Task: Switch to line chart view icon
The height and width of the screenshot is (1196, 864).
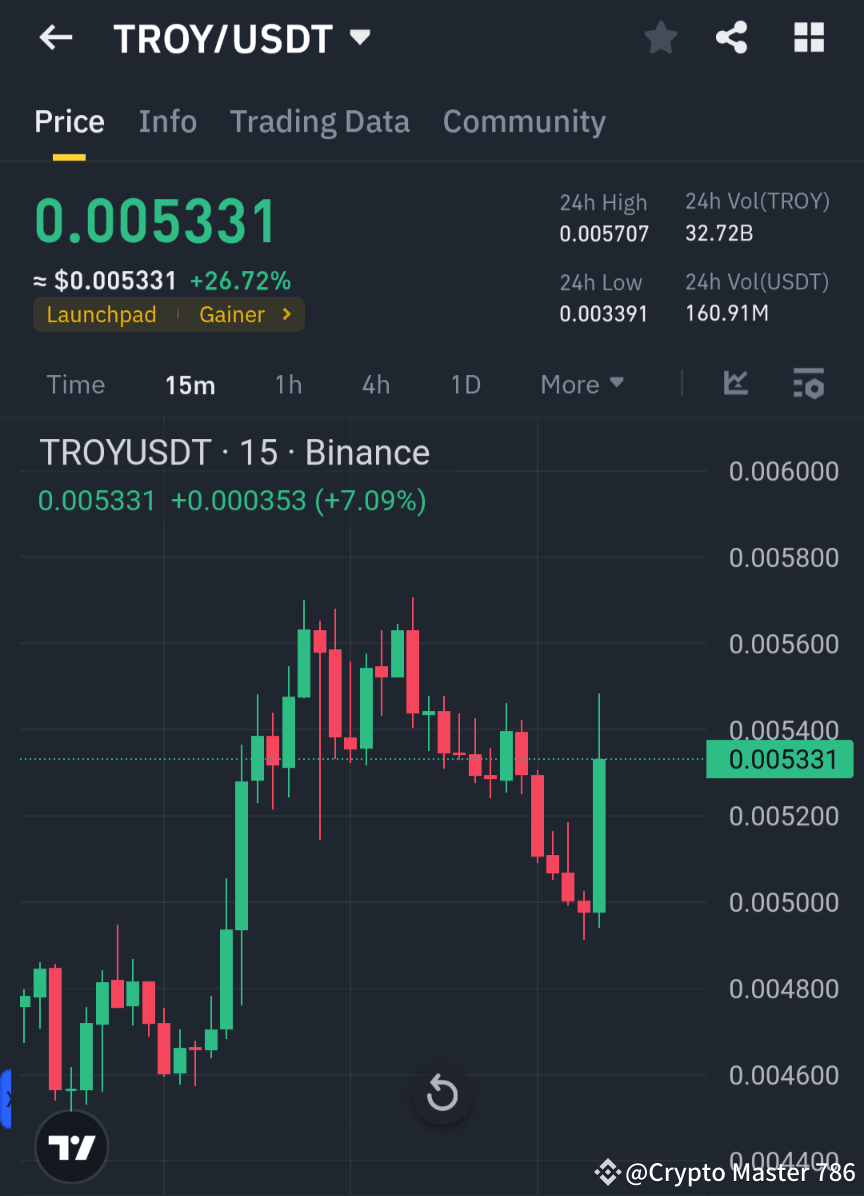Action: click(x=736, y=384)
